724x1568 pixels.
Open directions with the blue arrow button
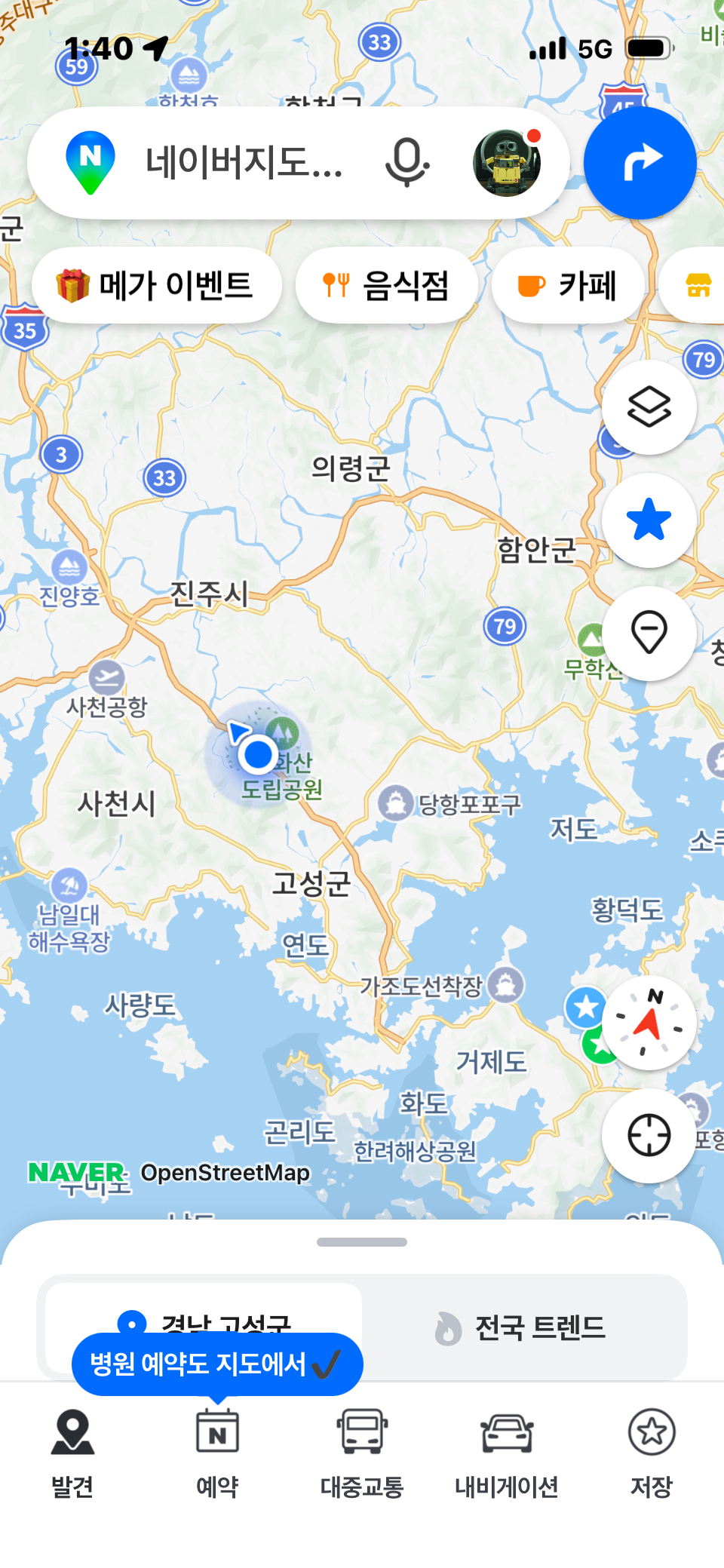(x=640, y=162)
